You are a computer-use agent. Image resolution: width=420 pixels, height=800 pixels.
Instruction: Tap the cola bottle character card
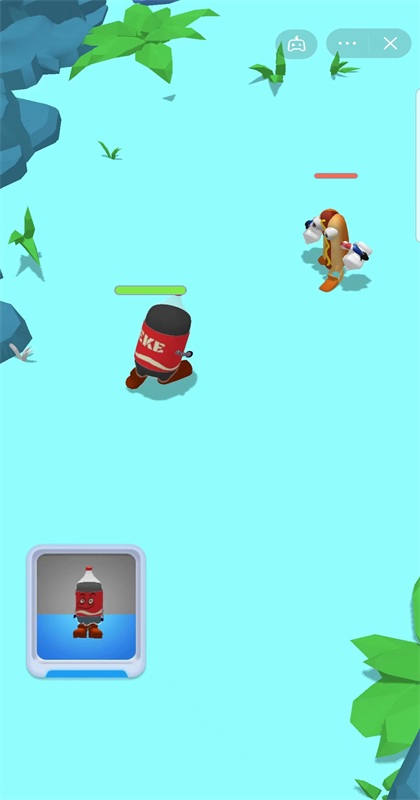click(86, 611)
